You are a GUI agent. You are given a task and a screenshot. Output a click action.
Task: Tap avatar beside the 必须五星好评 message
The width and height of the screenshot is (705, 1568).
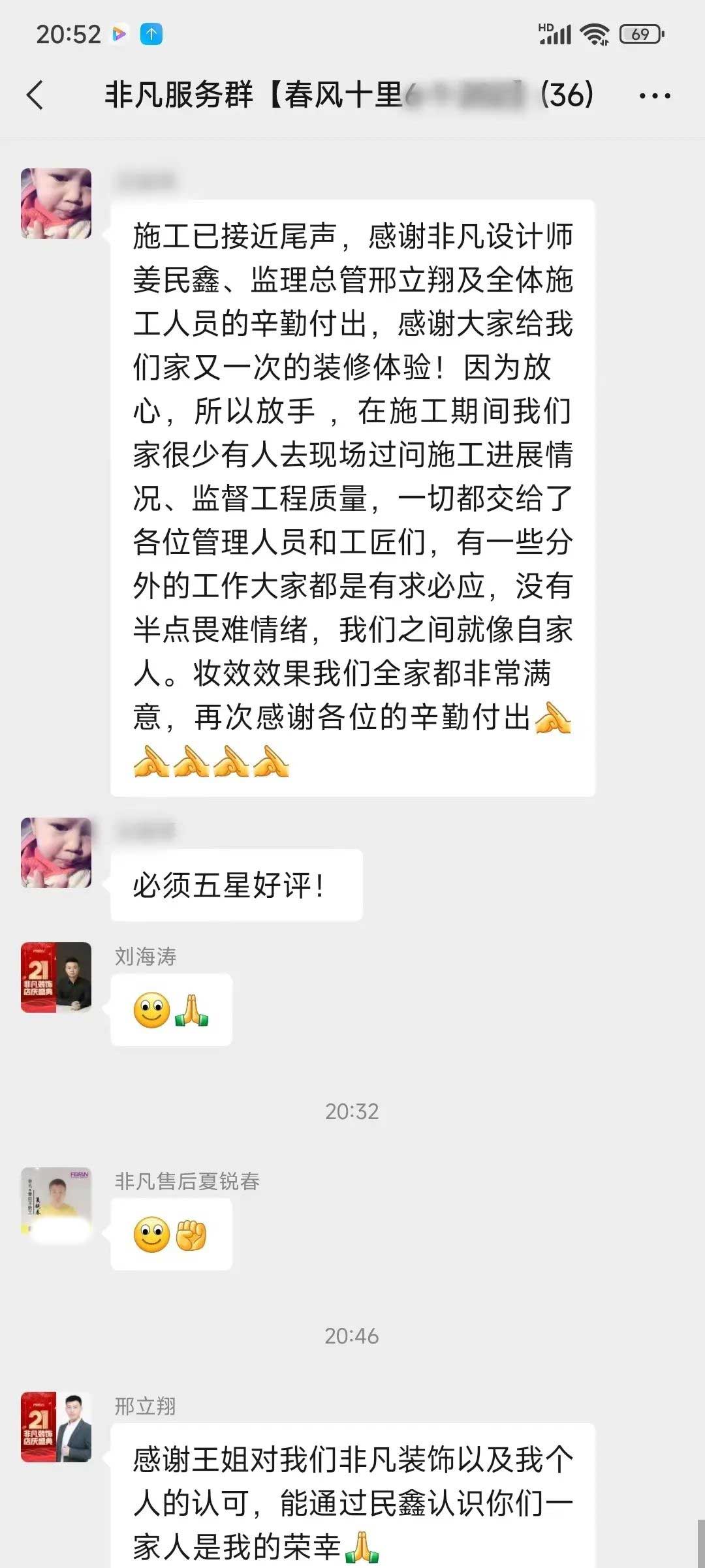click(x=56, y=852)
